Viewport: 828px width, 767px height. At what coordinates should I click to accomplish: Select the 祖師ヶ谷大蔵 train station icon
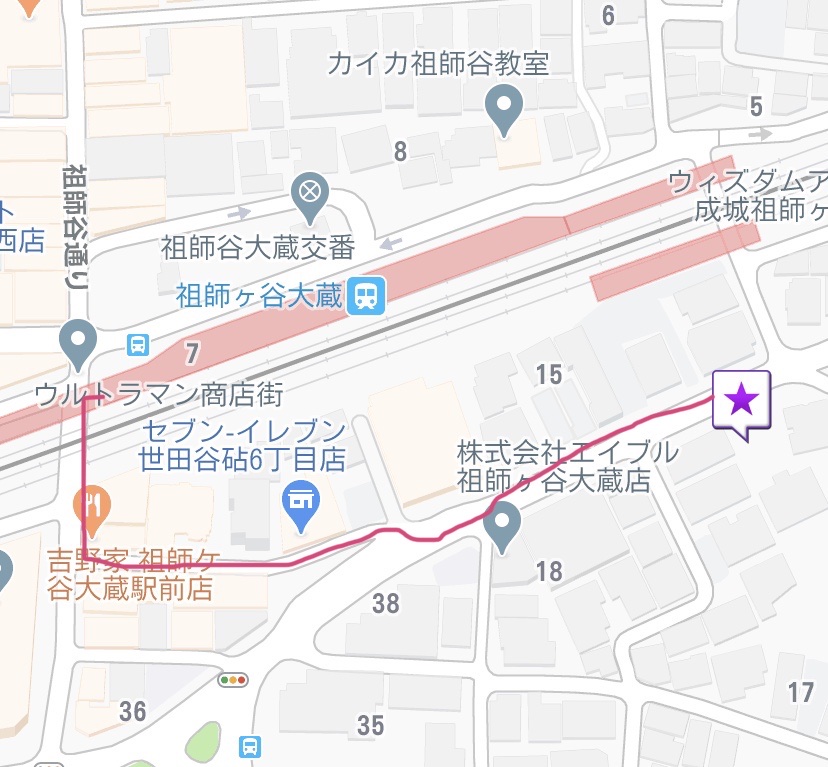(366, 295)
